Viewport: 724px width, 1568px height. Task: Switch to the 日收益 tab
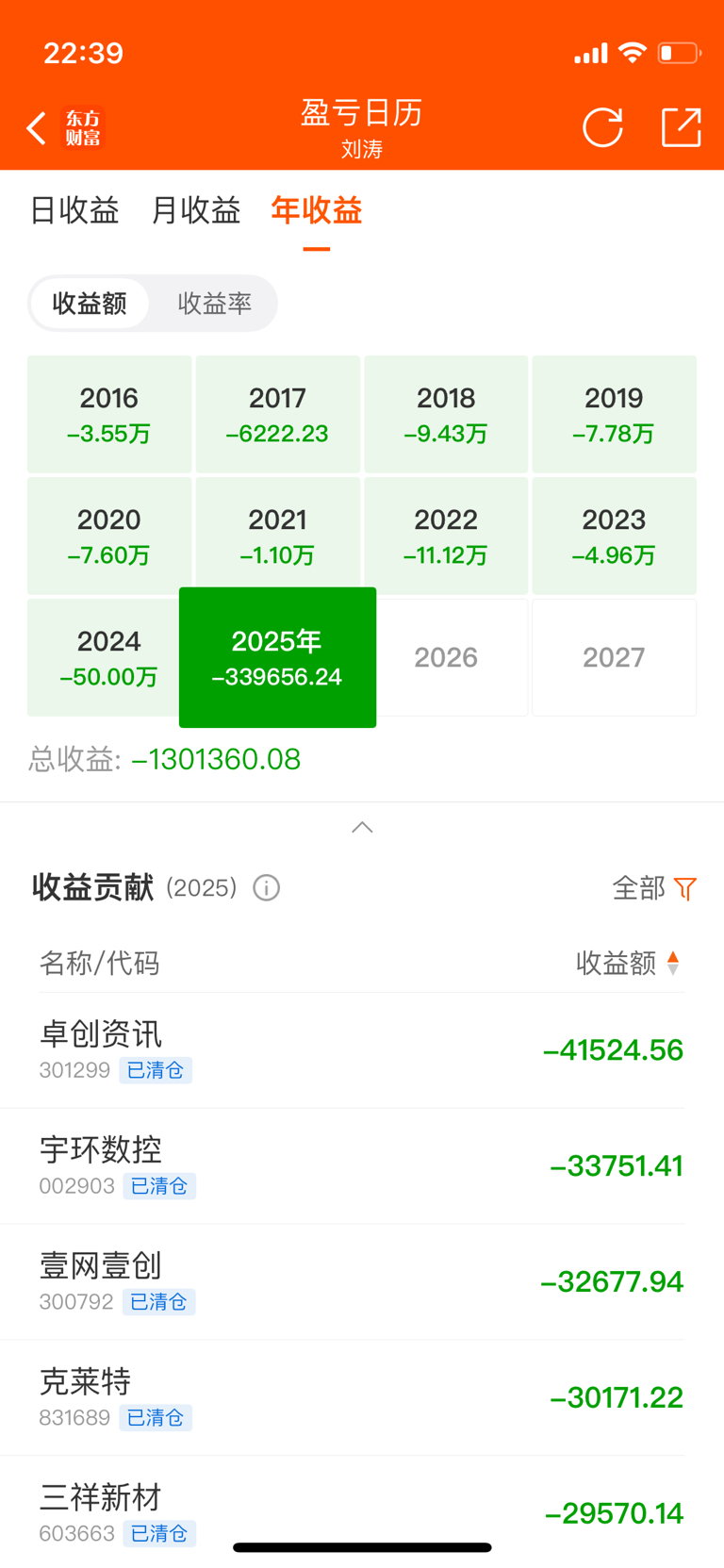click(74, 210)
